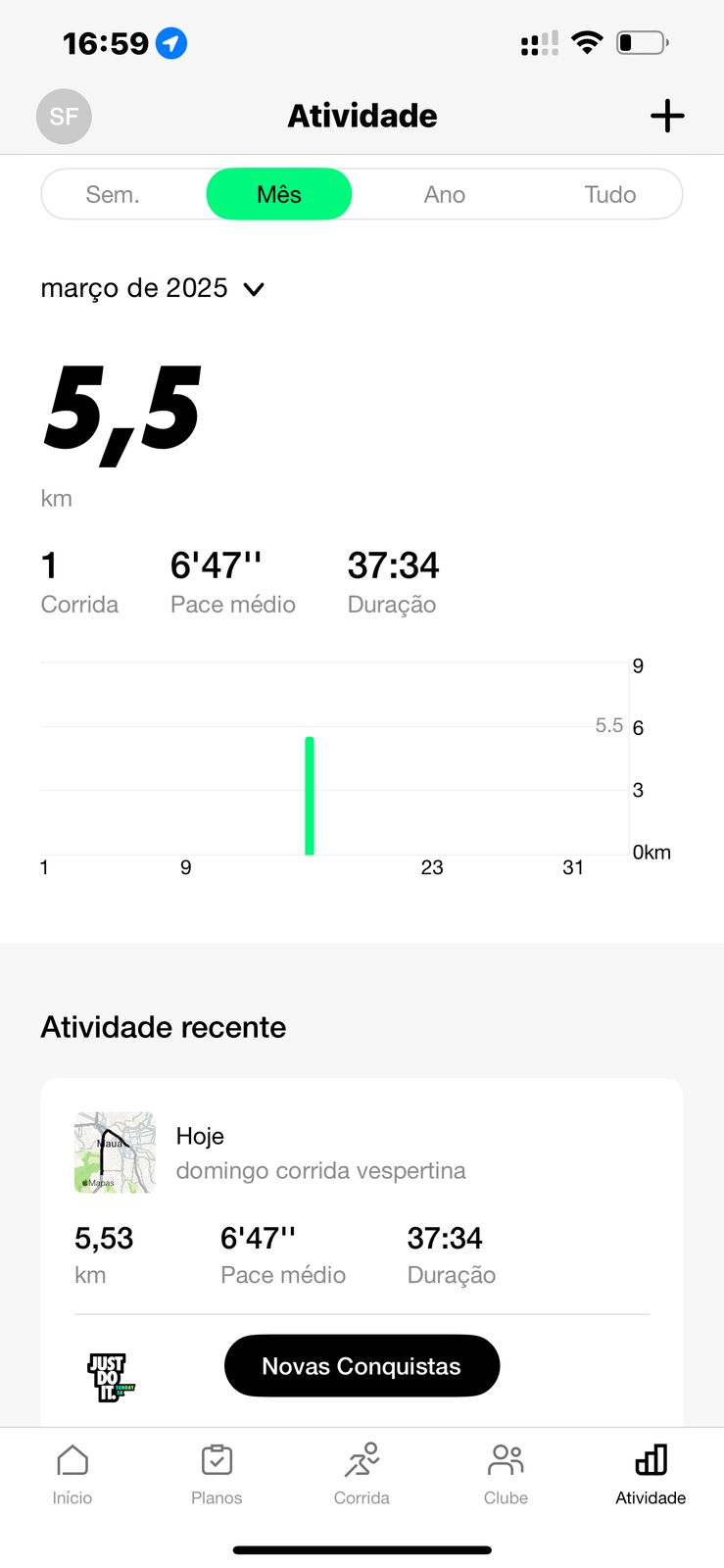Select the Mês period tab

tap(279, 194)
